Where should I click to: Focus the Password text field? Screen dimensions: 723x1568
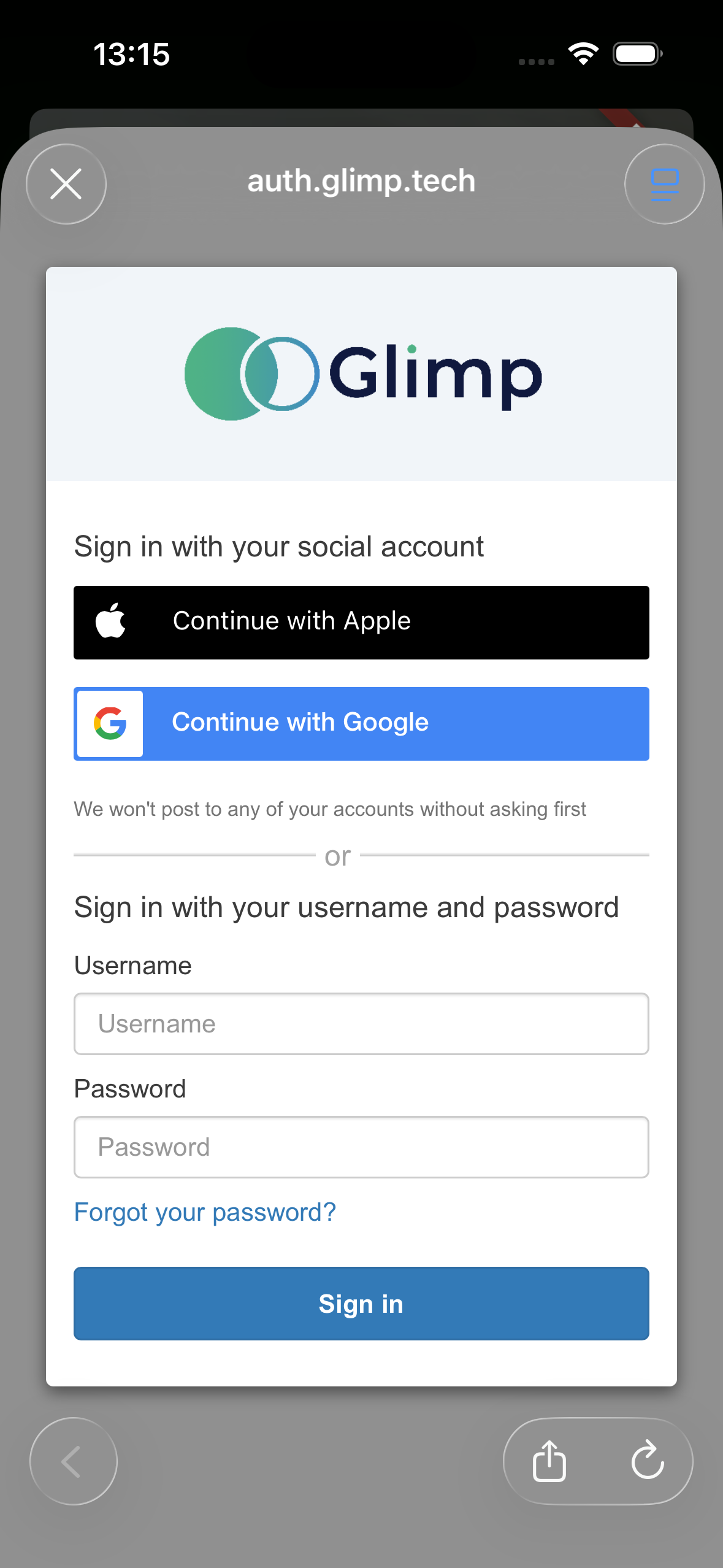361,1147
